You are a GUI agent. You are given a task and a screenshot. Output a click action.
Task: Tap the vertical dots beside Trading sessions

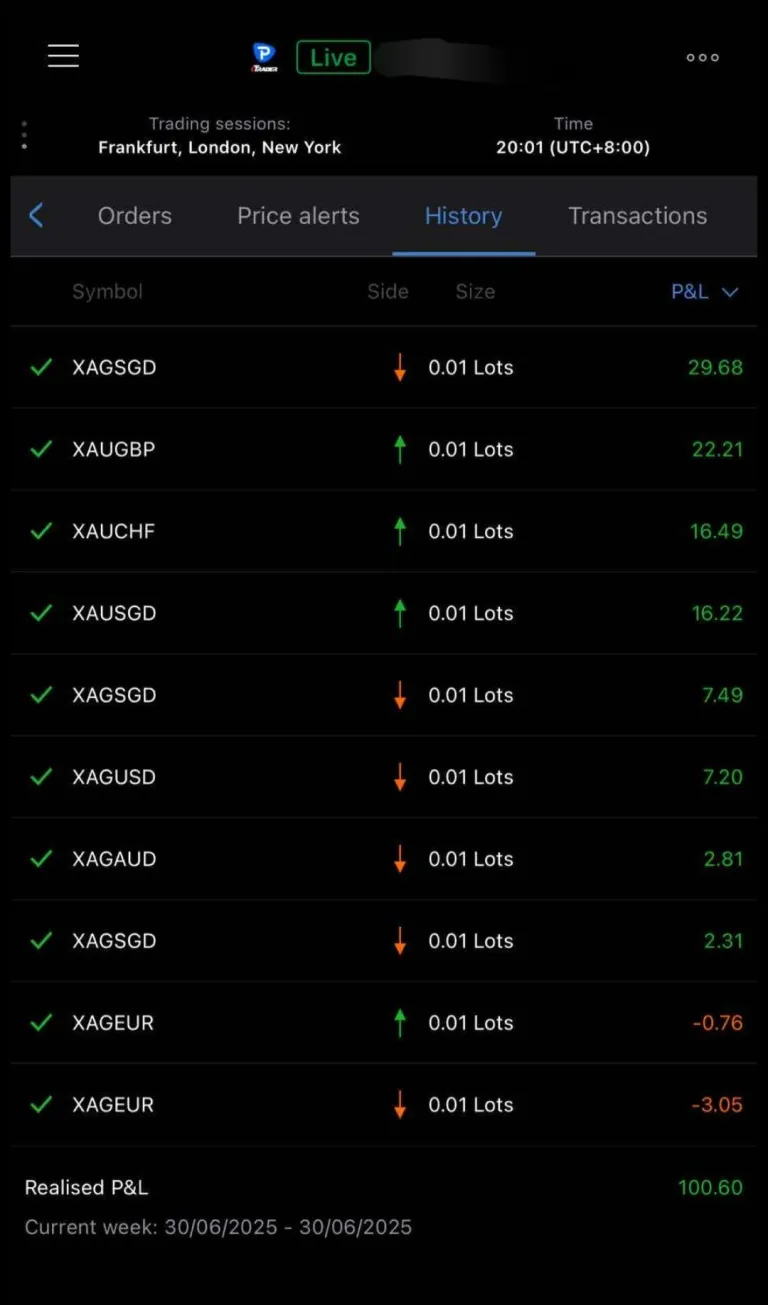click(x=24, y=136)
